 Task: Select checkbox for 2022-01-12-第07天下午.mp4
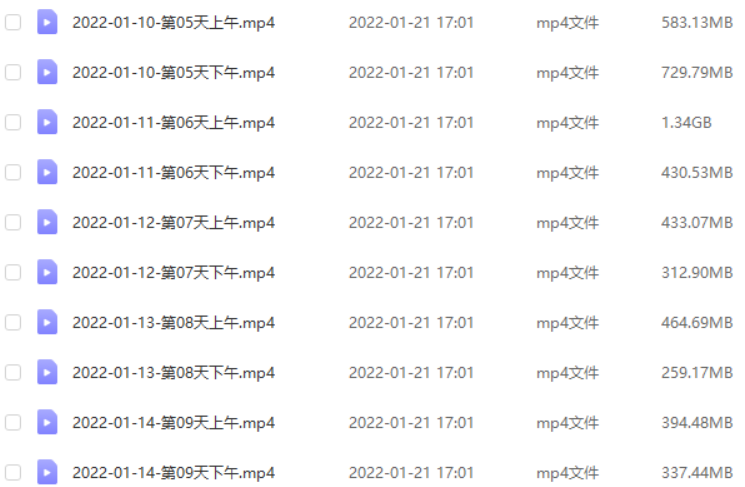13,272
